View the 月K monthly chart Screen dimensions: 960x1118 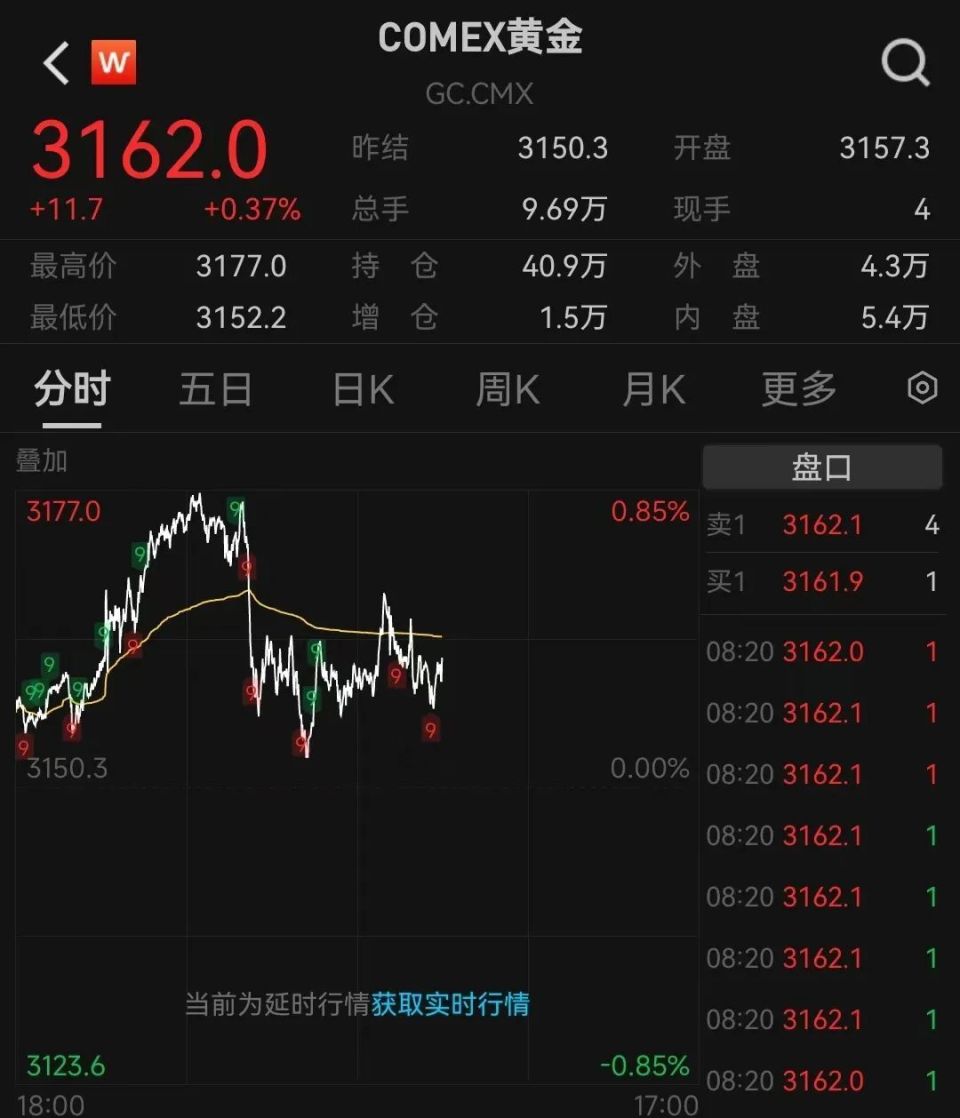(x=652, y=390)
